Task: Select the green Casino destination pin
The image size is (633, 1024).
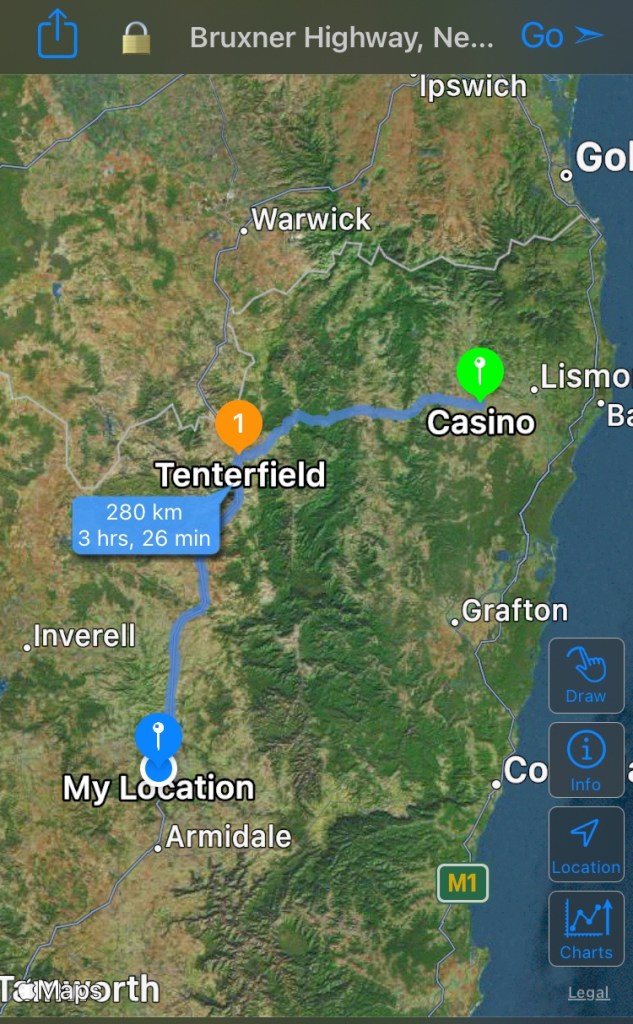Action: coord(480,372)
